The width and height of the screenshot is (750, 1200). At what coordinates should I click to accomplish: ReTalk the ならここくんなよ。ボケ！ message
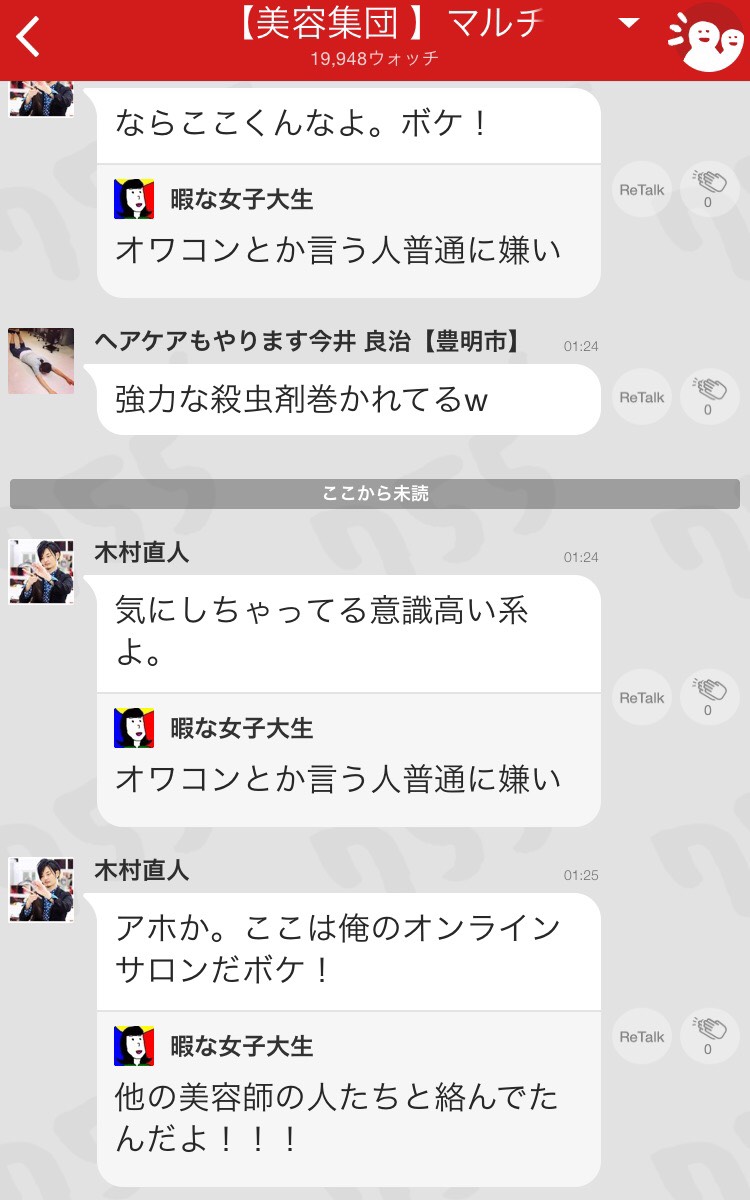click(641, 189)
